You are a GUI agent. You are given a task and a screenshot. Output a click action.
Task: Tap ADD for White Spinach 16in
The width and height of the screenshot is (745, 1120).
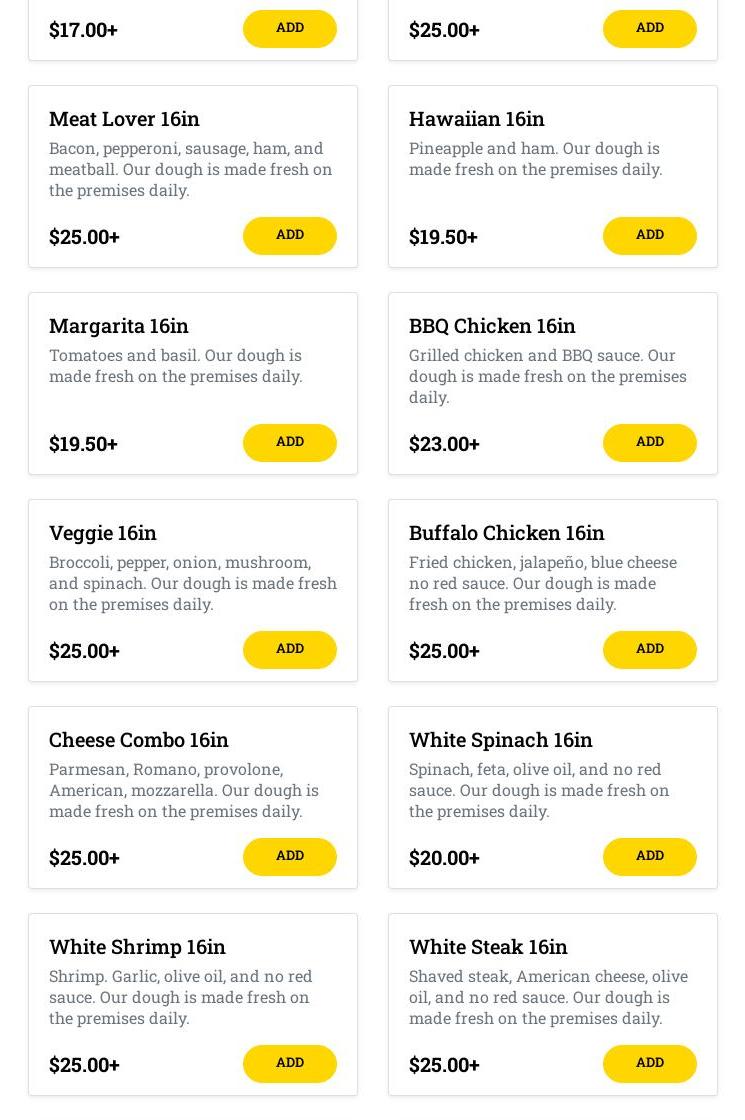[649, 856]
